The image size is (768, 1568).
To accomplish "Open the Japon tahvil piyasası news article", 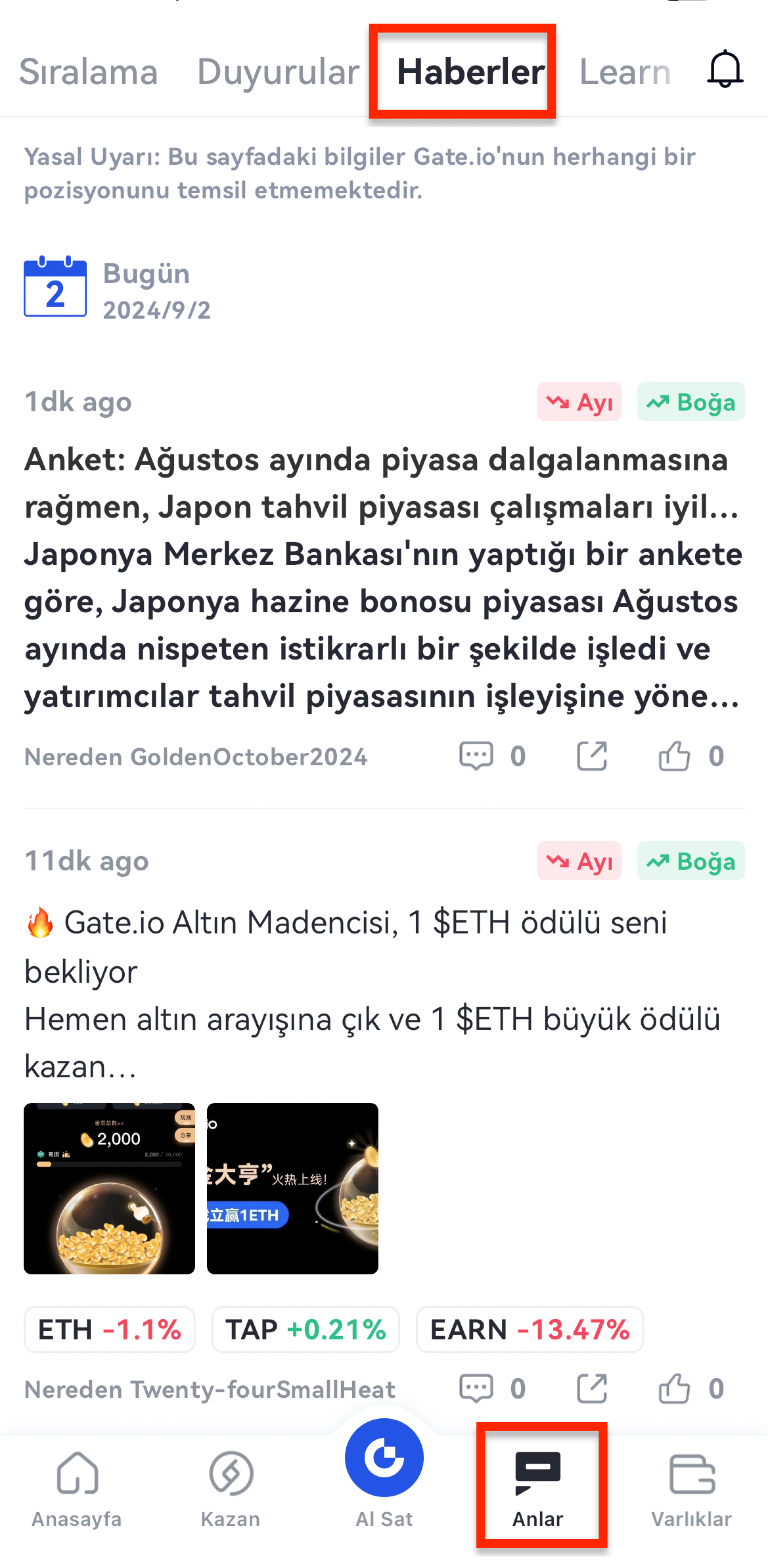I will point(383,577).
